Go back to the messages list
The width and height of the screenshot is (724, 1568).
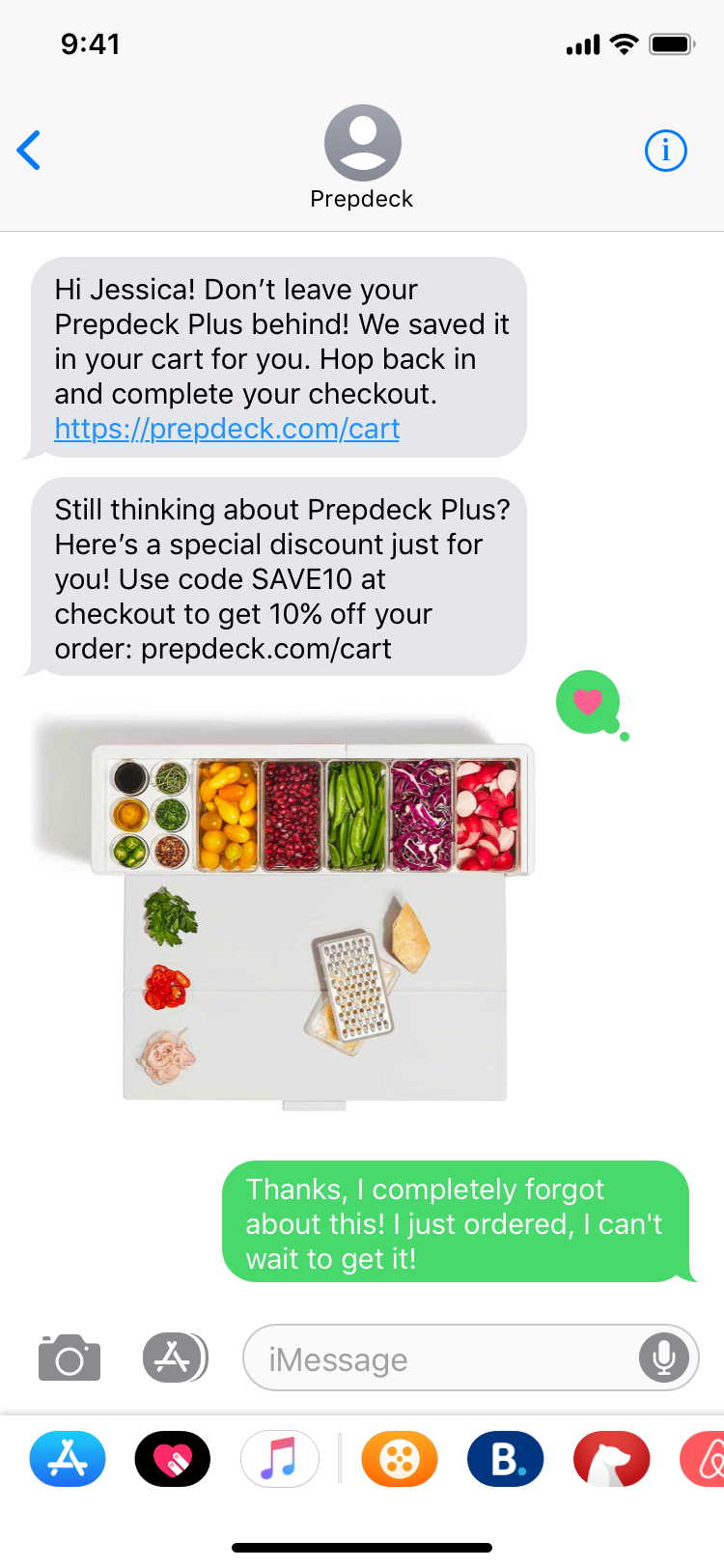click(x=29, y=151)
